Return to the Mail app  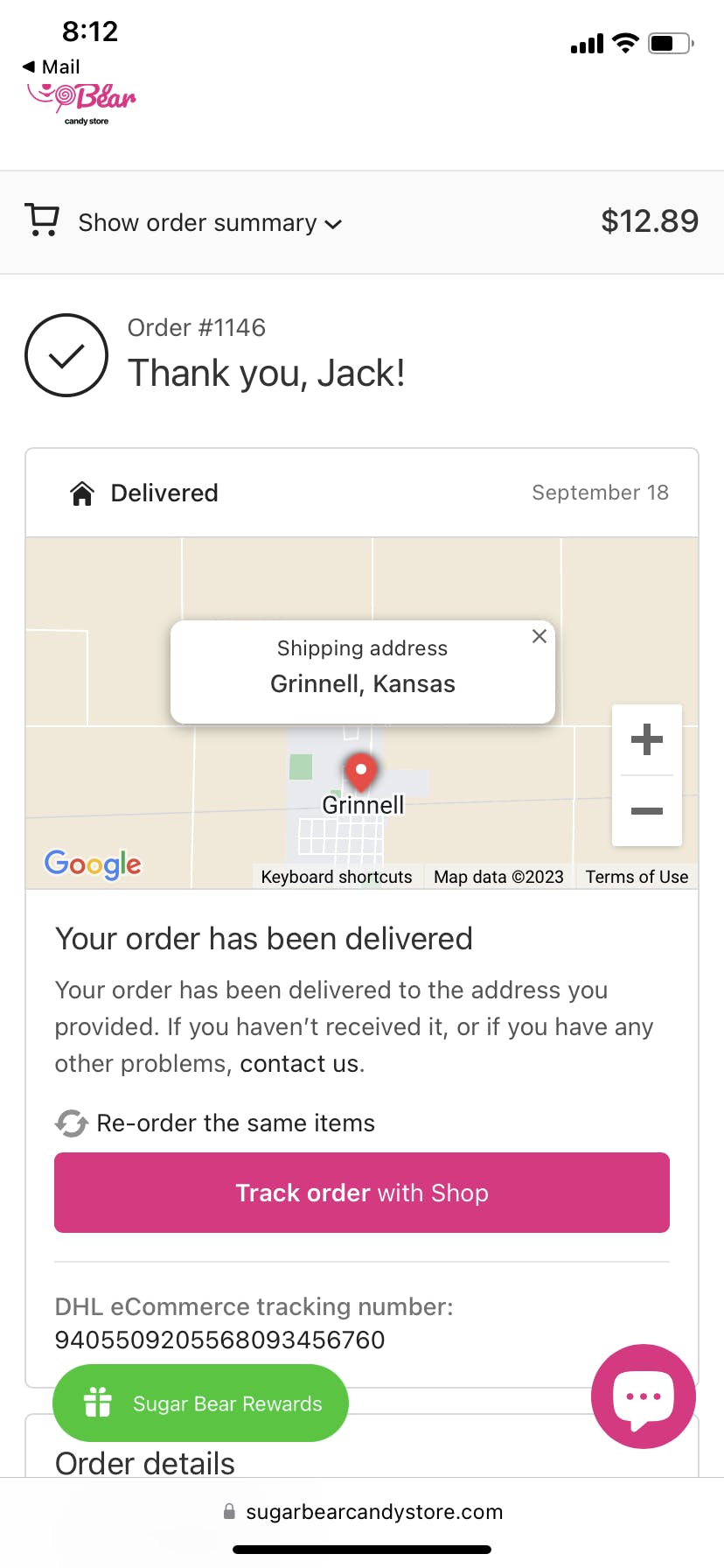click(x=51, y=66)
